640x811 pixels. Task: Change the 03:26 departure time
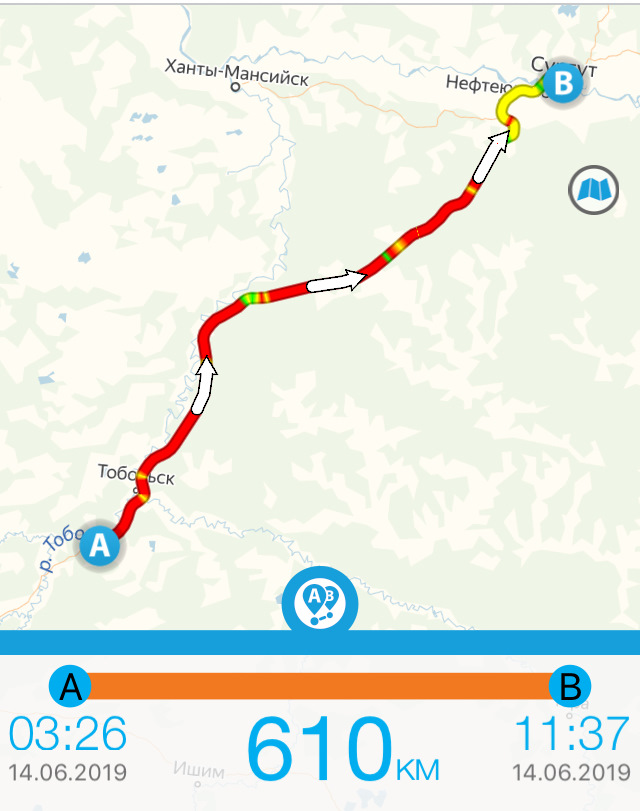point(68,736)
